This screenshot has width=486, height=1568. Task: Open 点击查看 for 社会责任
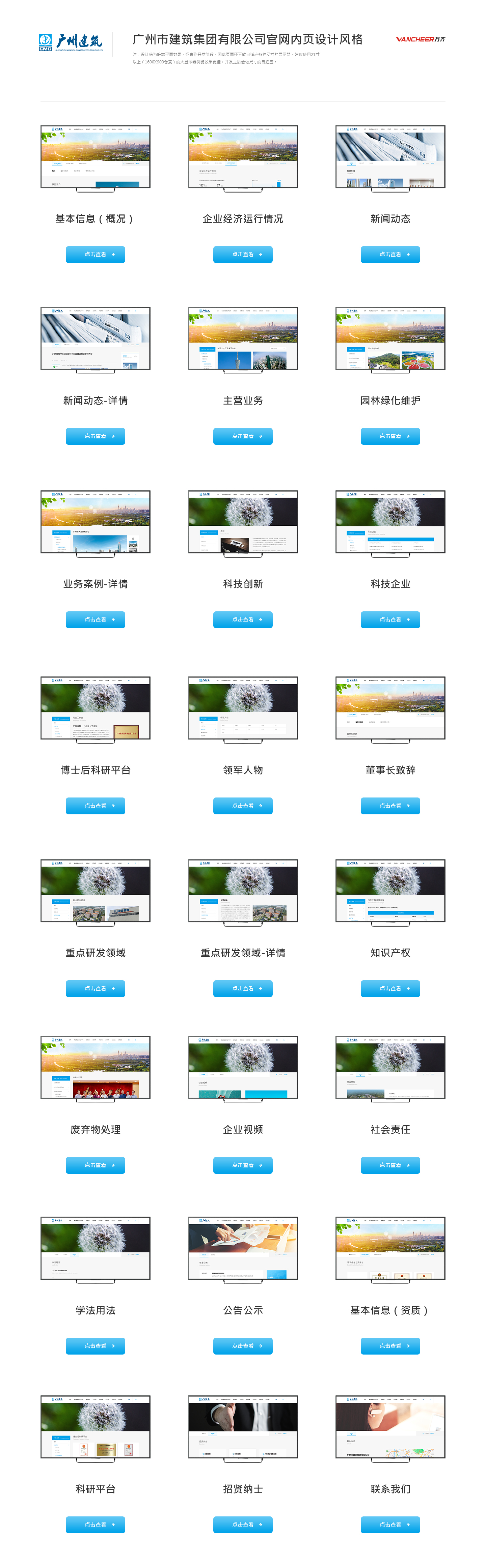[x=390, y=1165]
